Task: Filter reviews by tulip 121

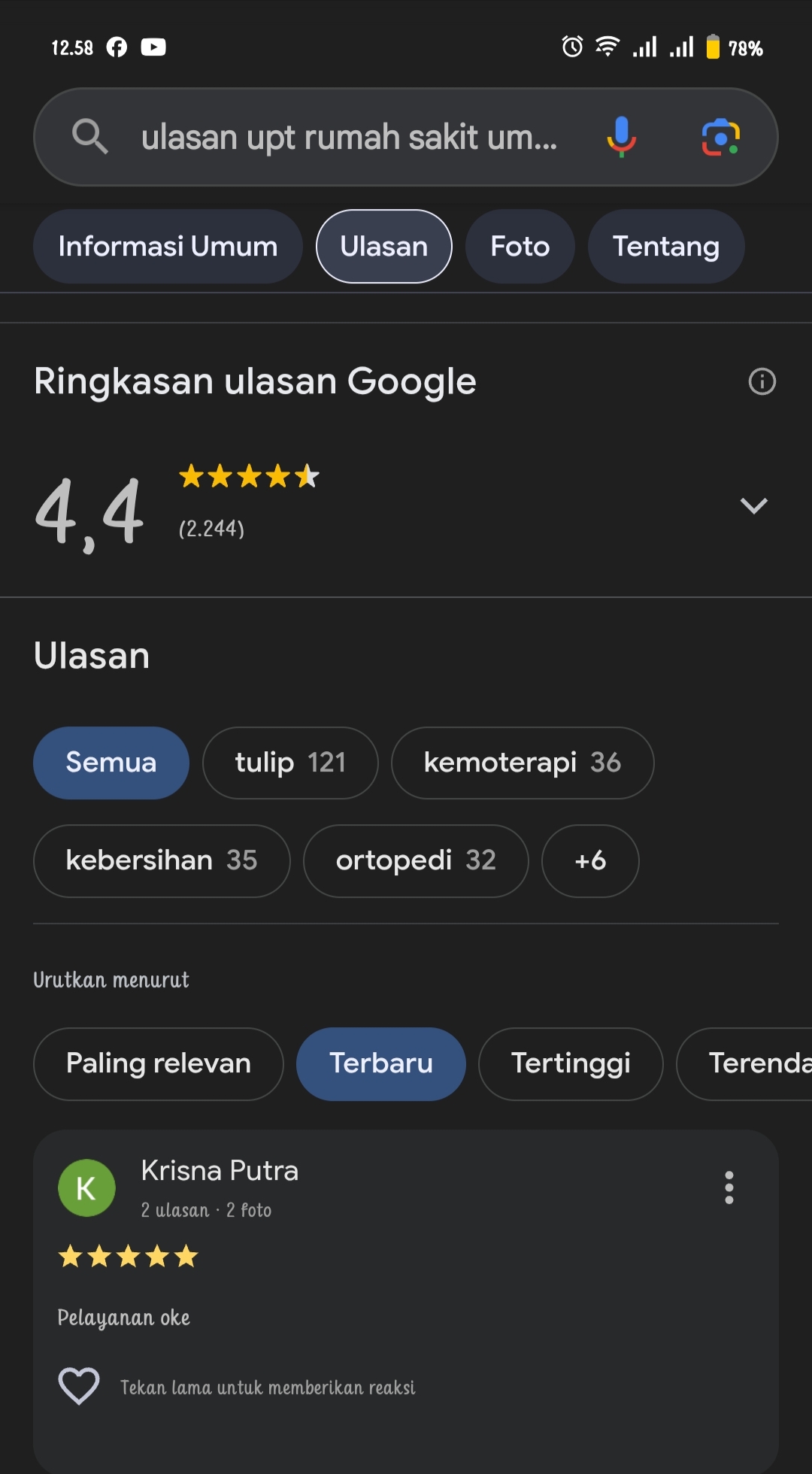Action: (289, 763)
